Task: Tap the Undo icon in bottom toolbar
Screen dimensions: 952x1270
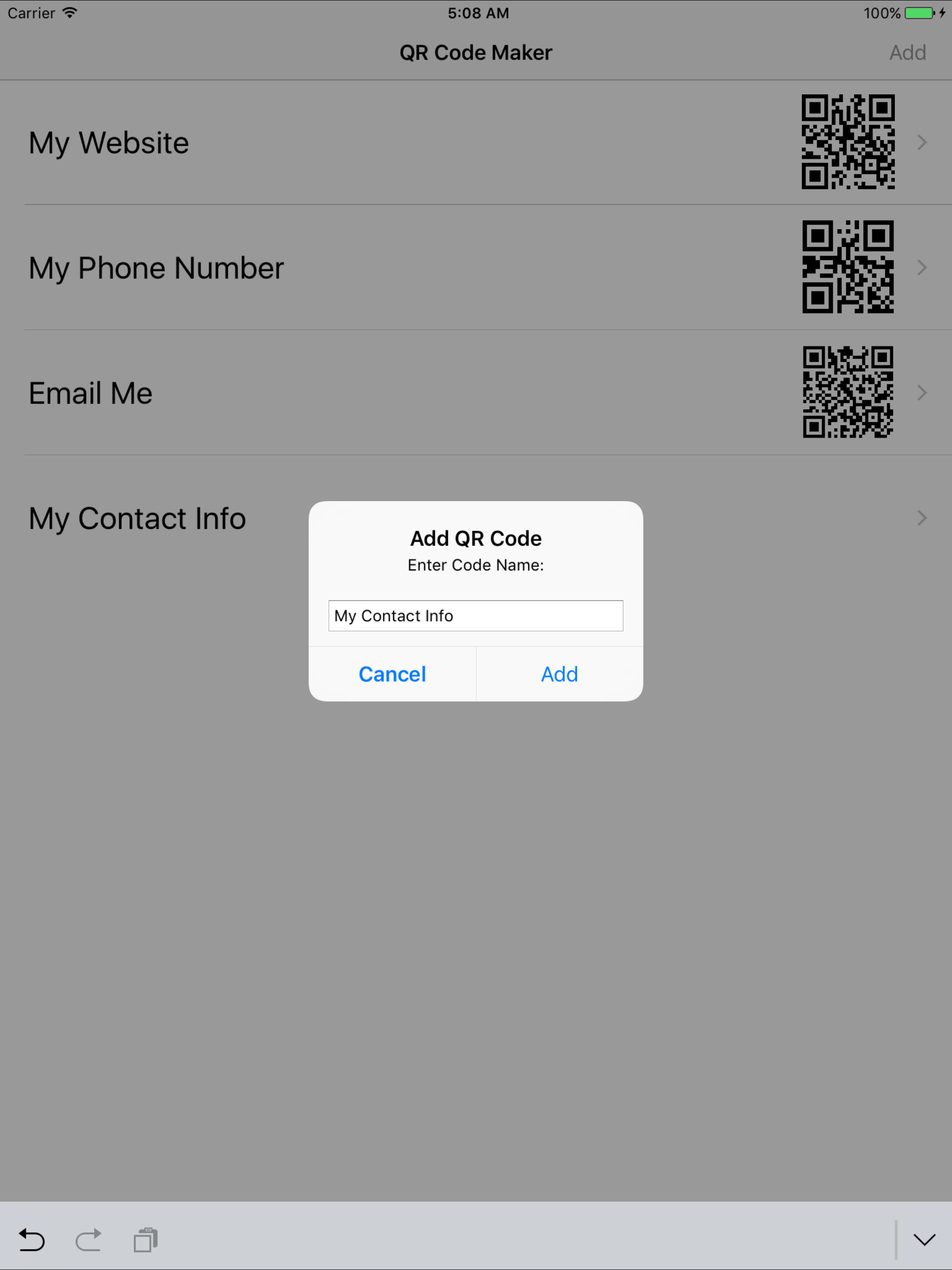Action: click(x=32, y=1240)
